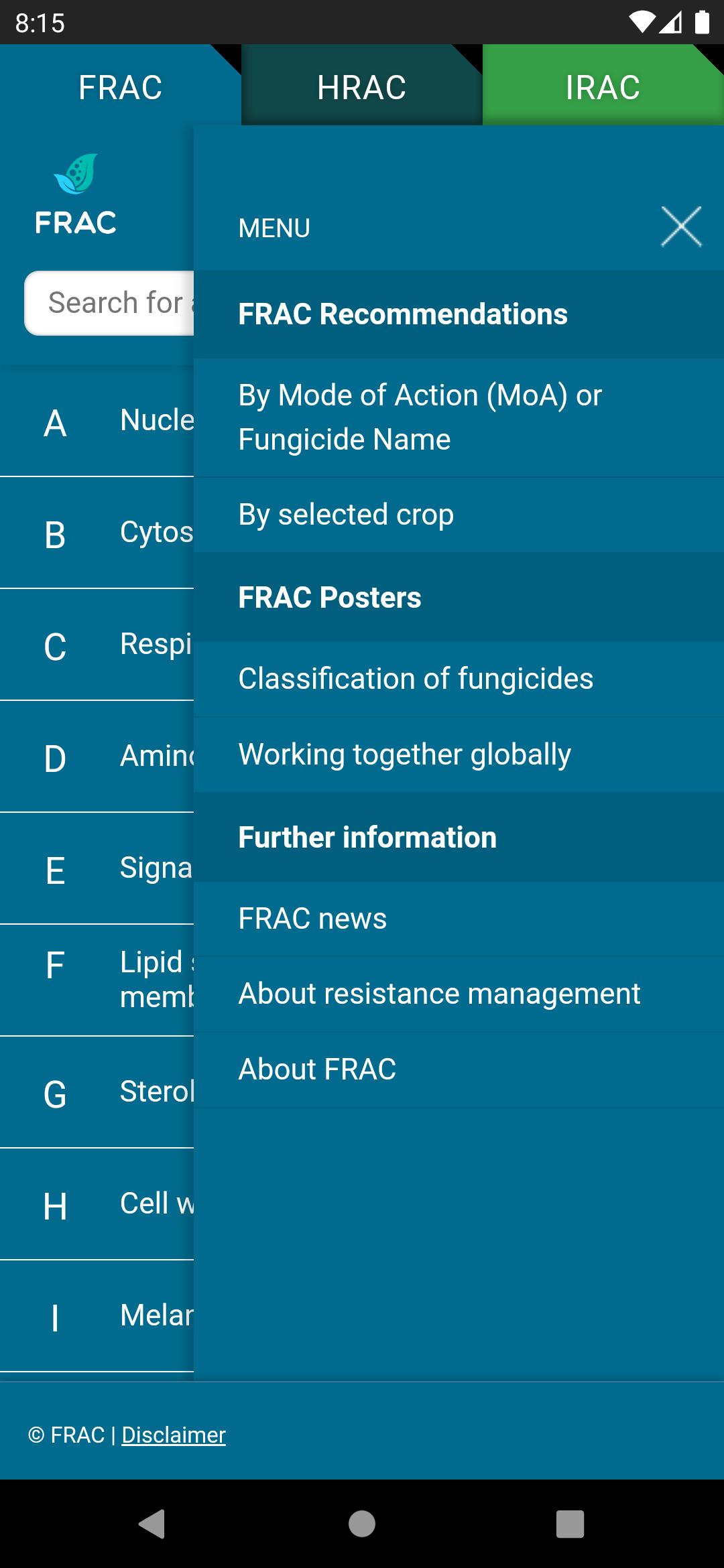Open About FRAC

coord(459,1069)
